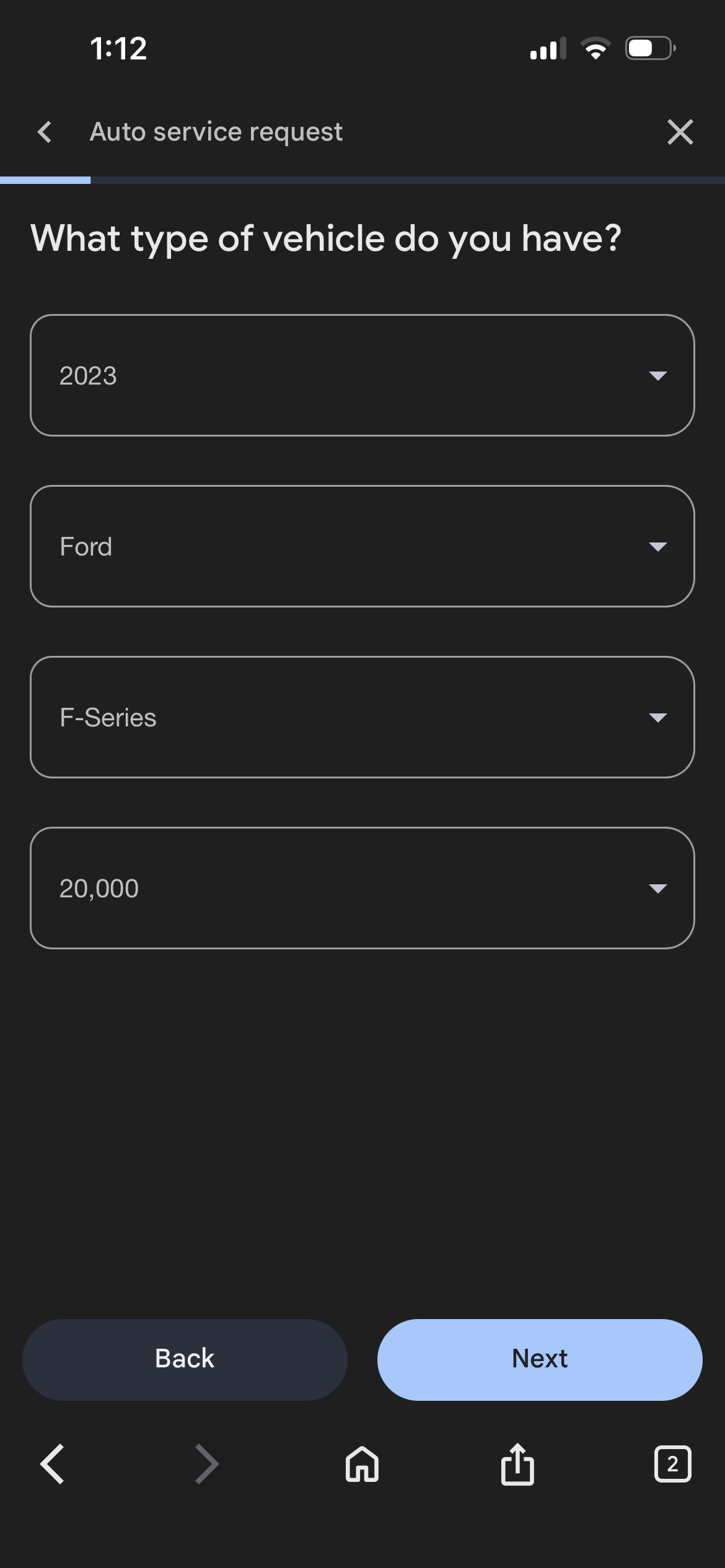Viewport: 725px width, 1568px height.
Task: Go to the browser home page
Action: pos(362,1464)
